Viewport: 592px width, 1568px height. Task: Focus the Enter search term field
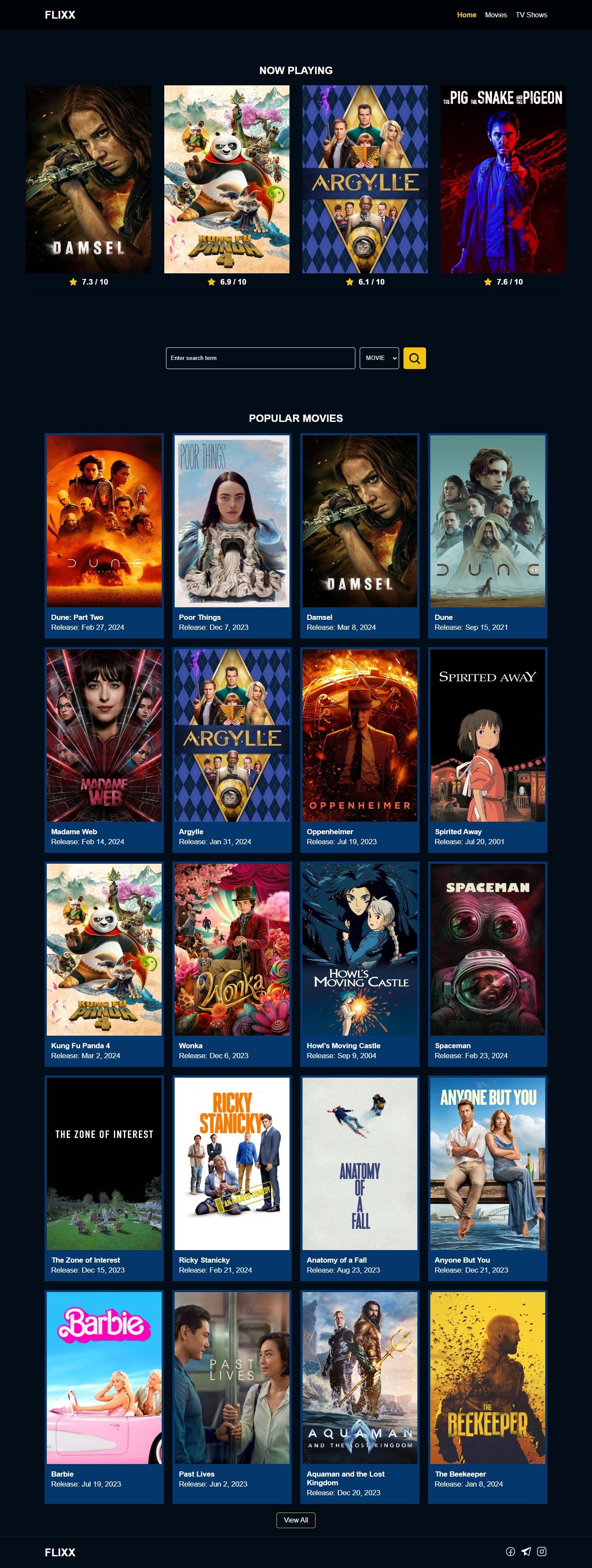(x=260, y=358)
